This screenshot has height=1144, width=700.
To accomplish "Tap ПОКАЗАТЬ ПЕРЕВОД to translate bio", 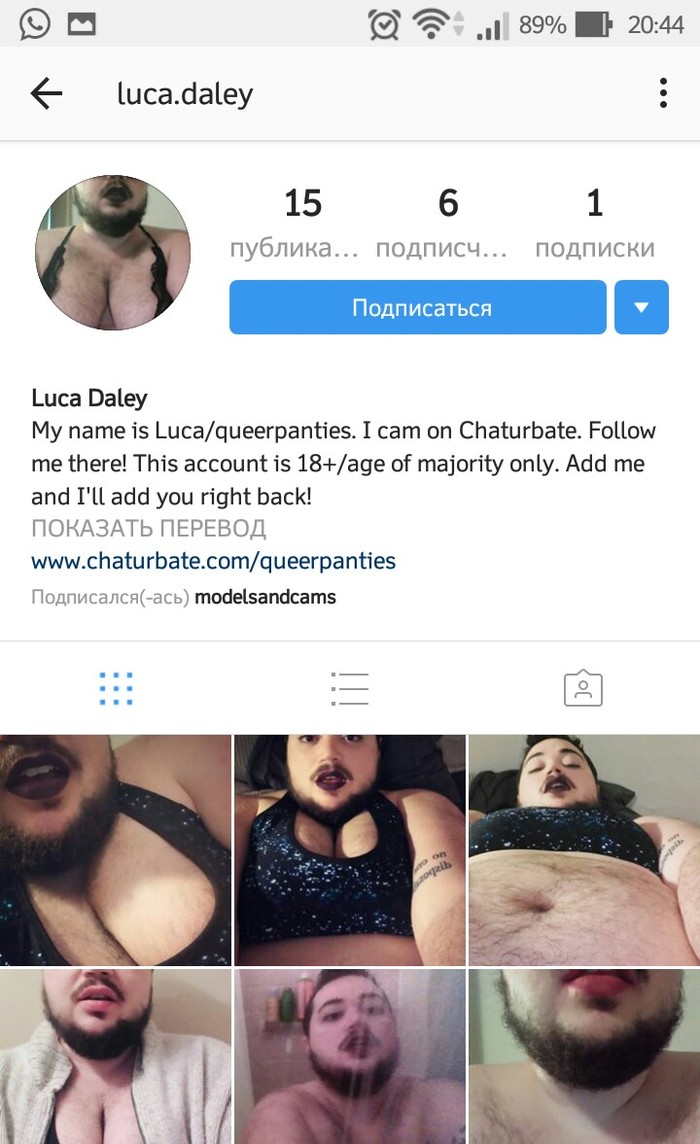I will [148, 528].
